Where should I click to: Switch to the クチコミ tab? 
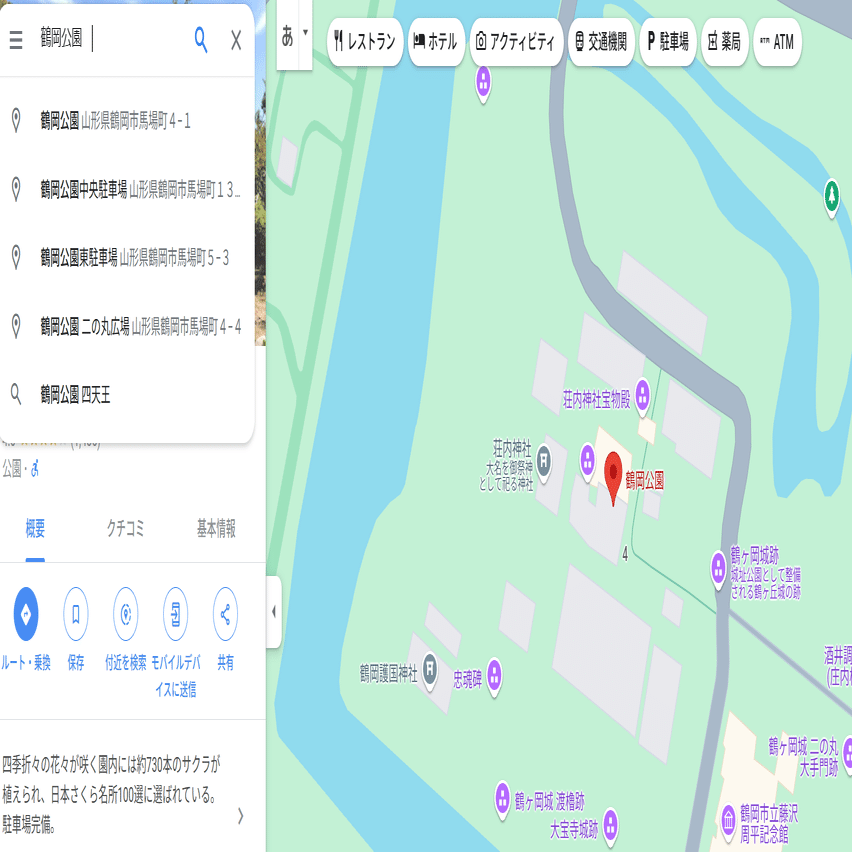(x=126, y=529)
